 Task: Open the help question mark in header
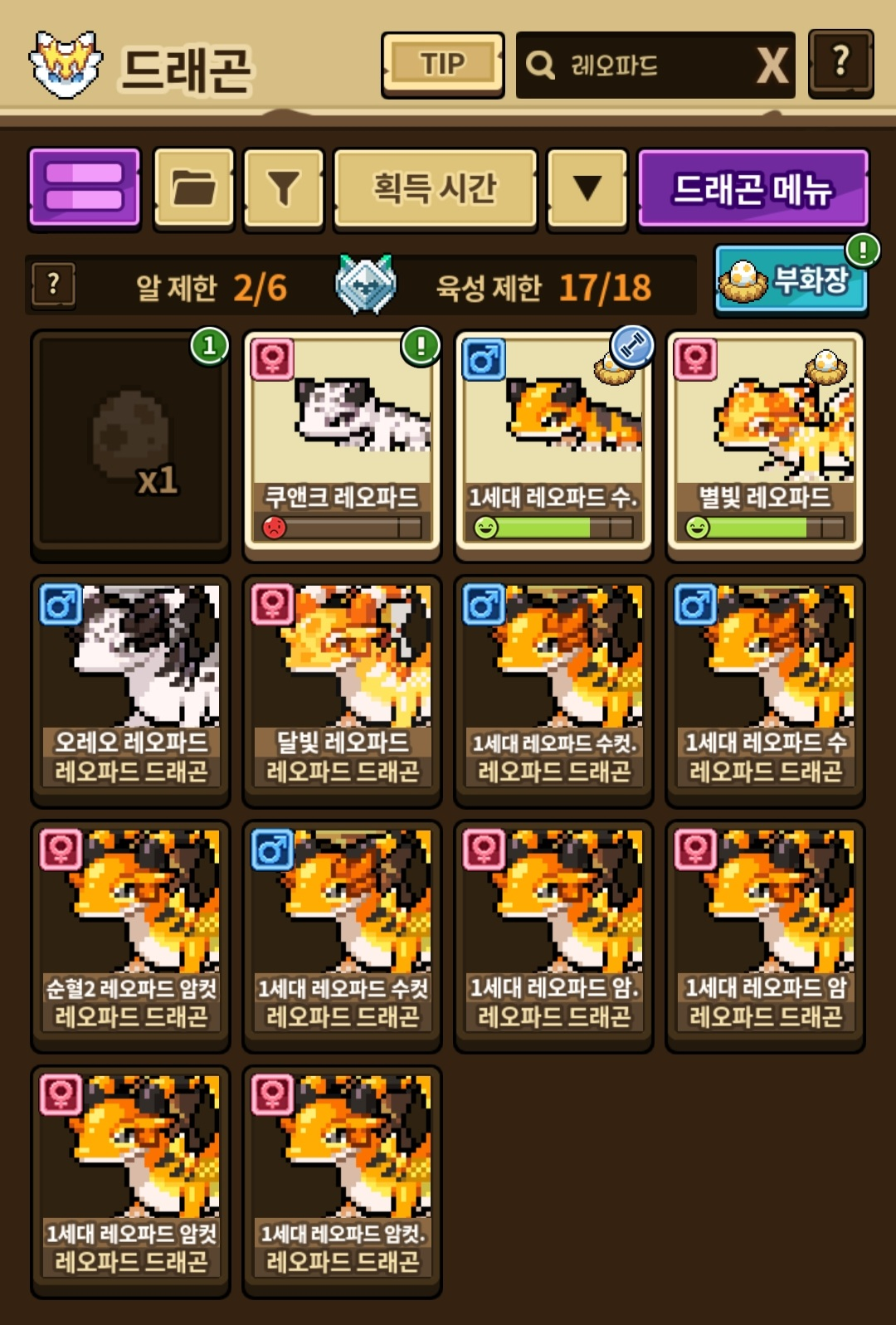coord(840,64)
